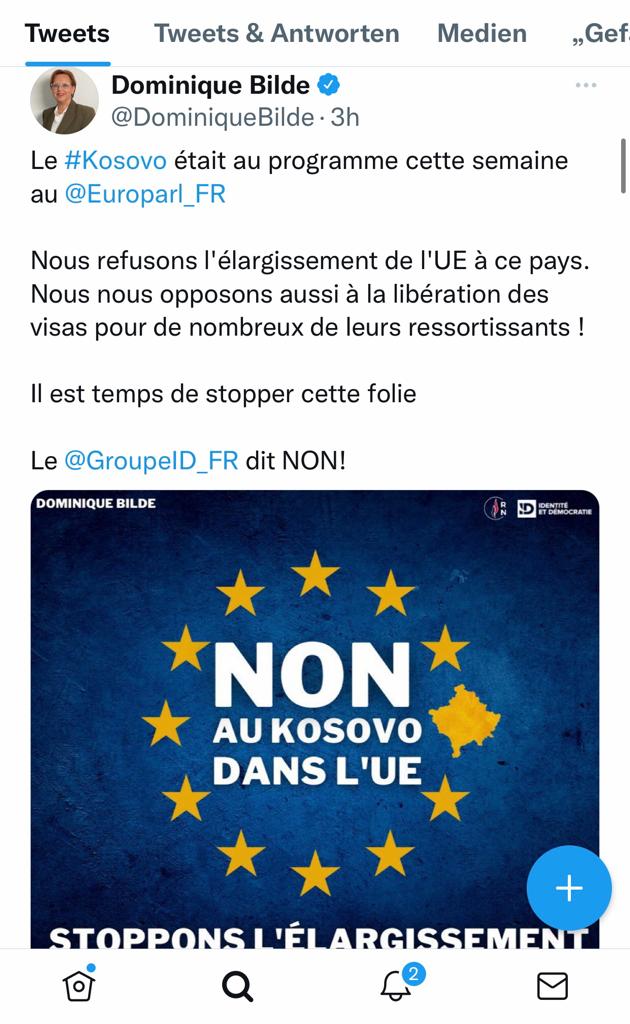630x1024 pixels.
Task: Visit the @Europarl_FR profile mention
Action: [145, 194]
